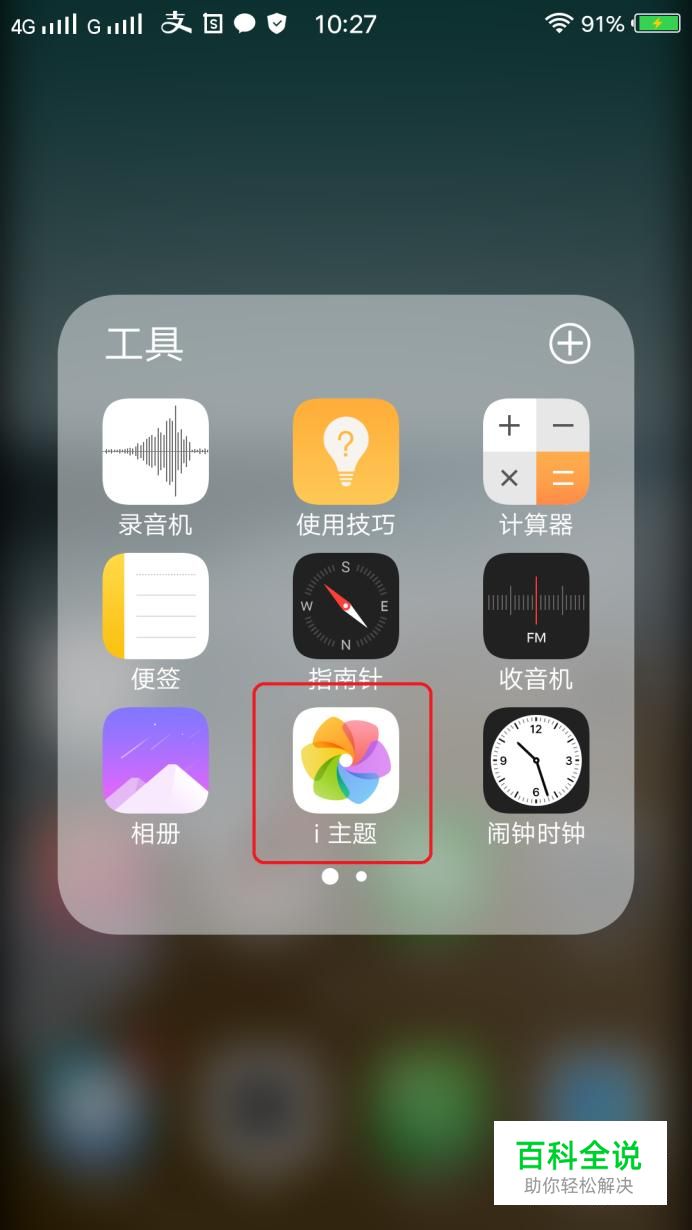Open the 录音机 recorder app
This screenshot has height=1230, width=692.
[155, 452]
